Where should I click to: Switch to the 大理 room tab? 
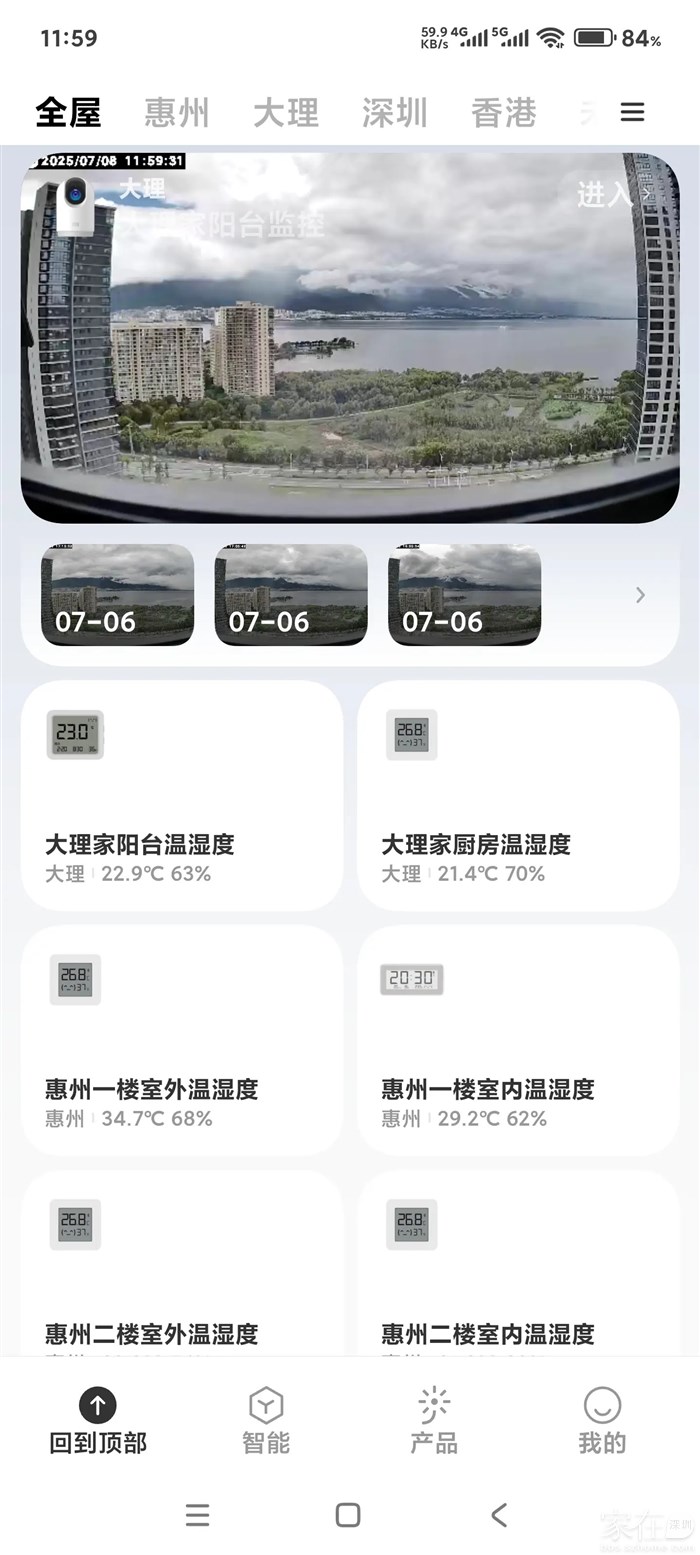click(x=285, y=112)
